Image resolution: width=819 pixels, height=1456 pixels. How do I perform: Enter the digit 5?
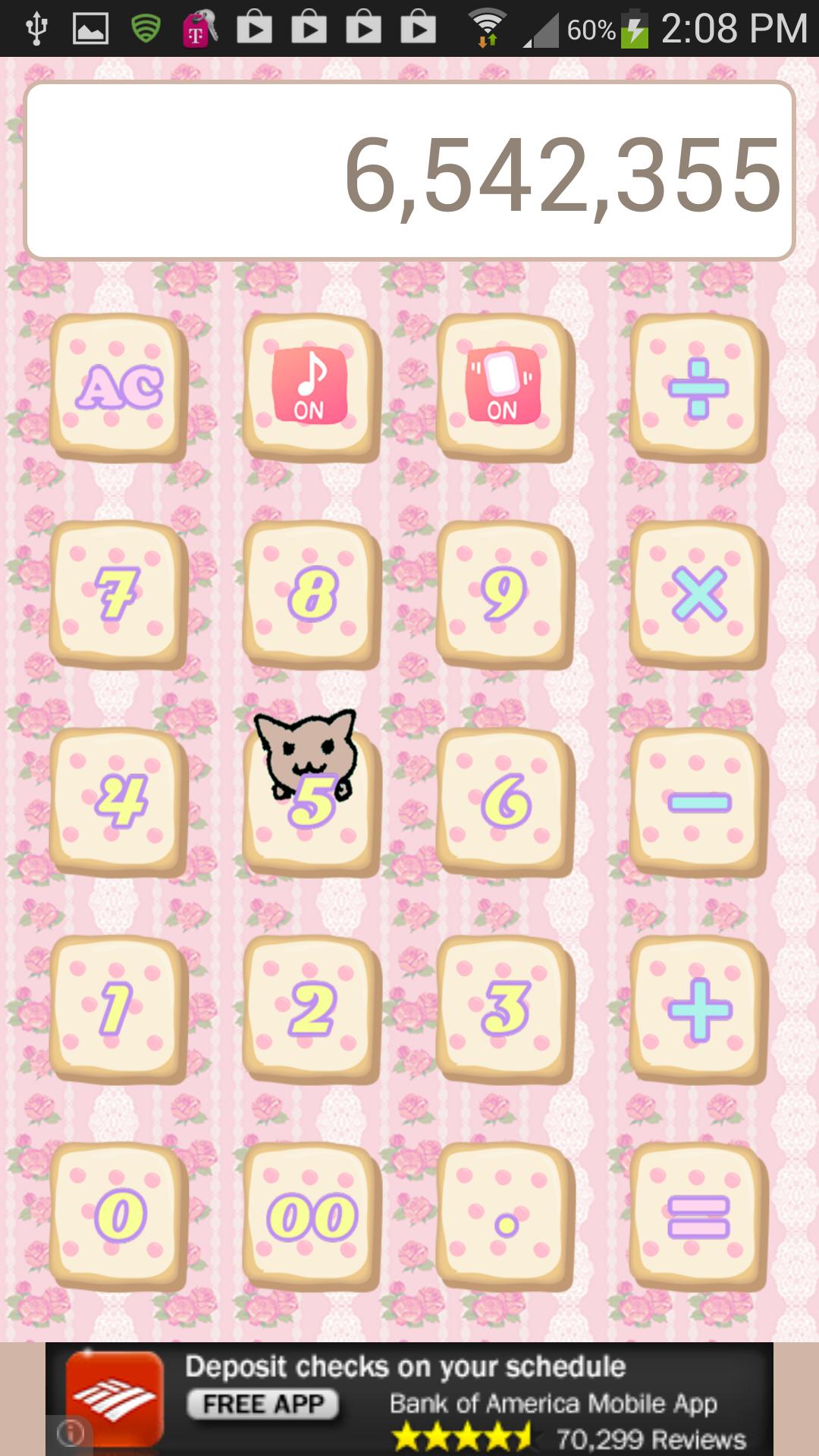pos(311,802)
